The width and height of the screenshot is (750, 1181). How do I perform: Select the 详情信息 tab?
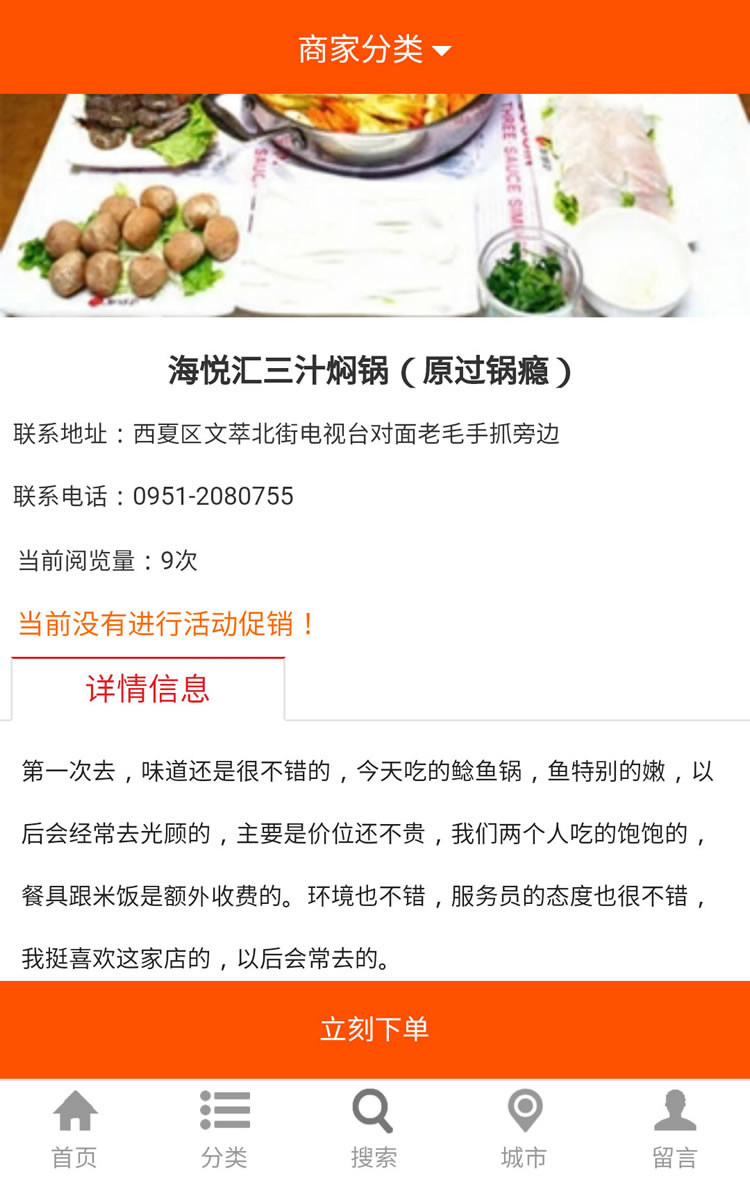pyautogui.click(x=148, y=689)
